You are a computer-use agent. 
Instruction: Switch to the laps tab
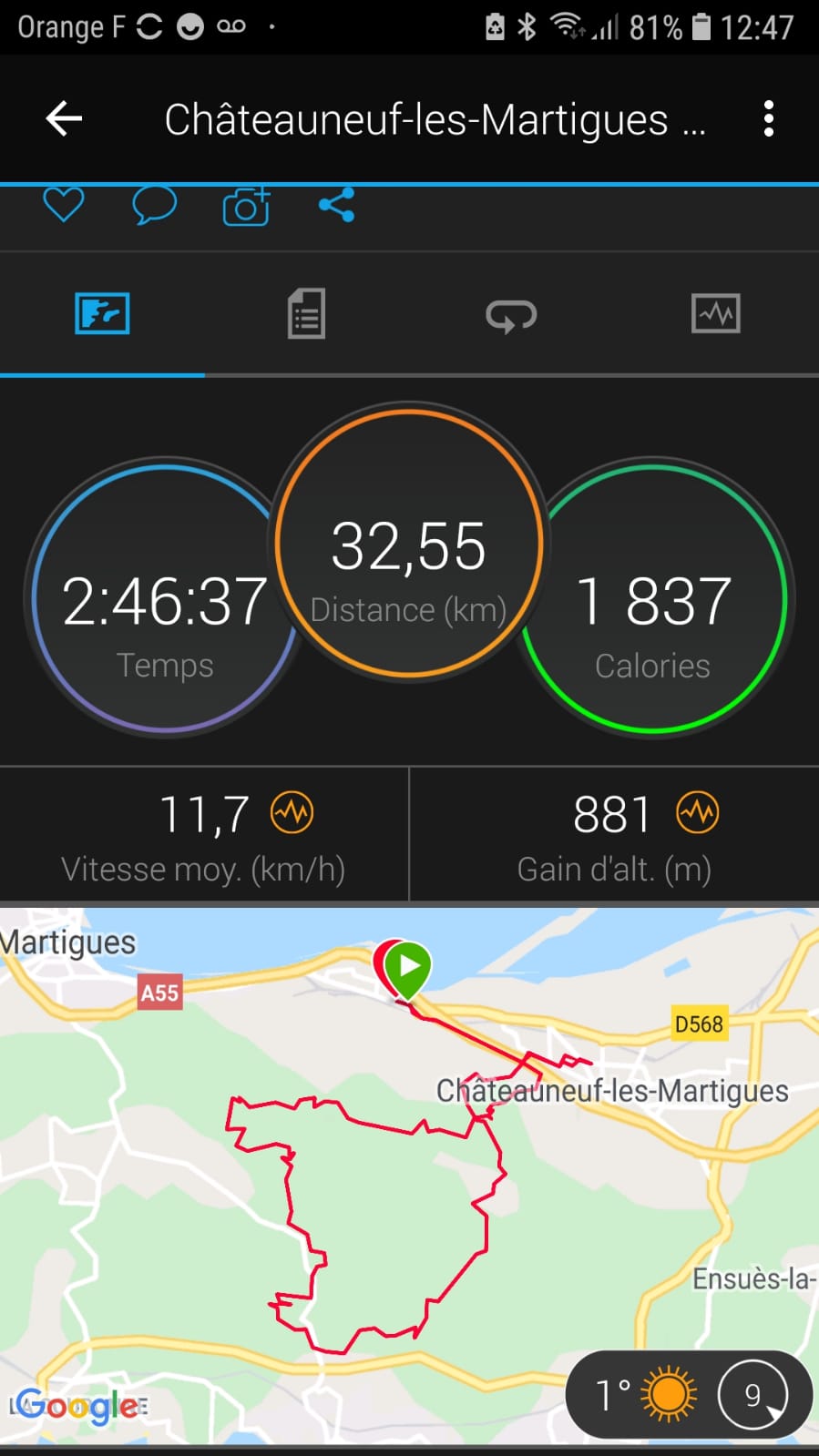[511, 315]
